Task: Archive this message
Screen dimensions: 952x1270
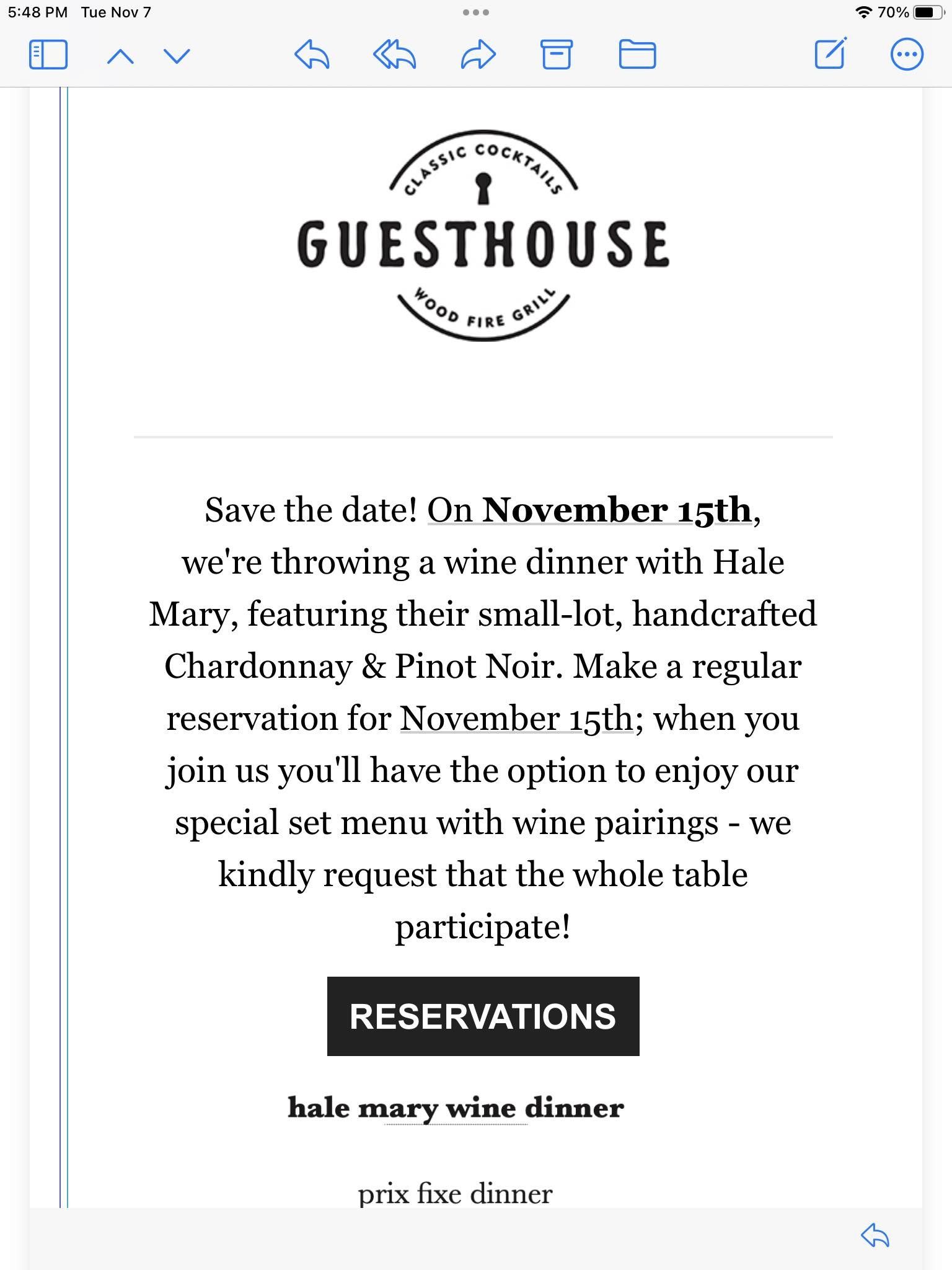Action: point(557,55)
